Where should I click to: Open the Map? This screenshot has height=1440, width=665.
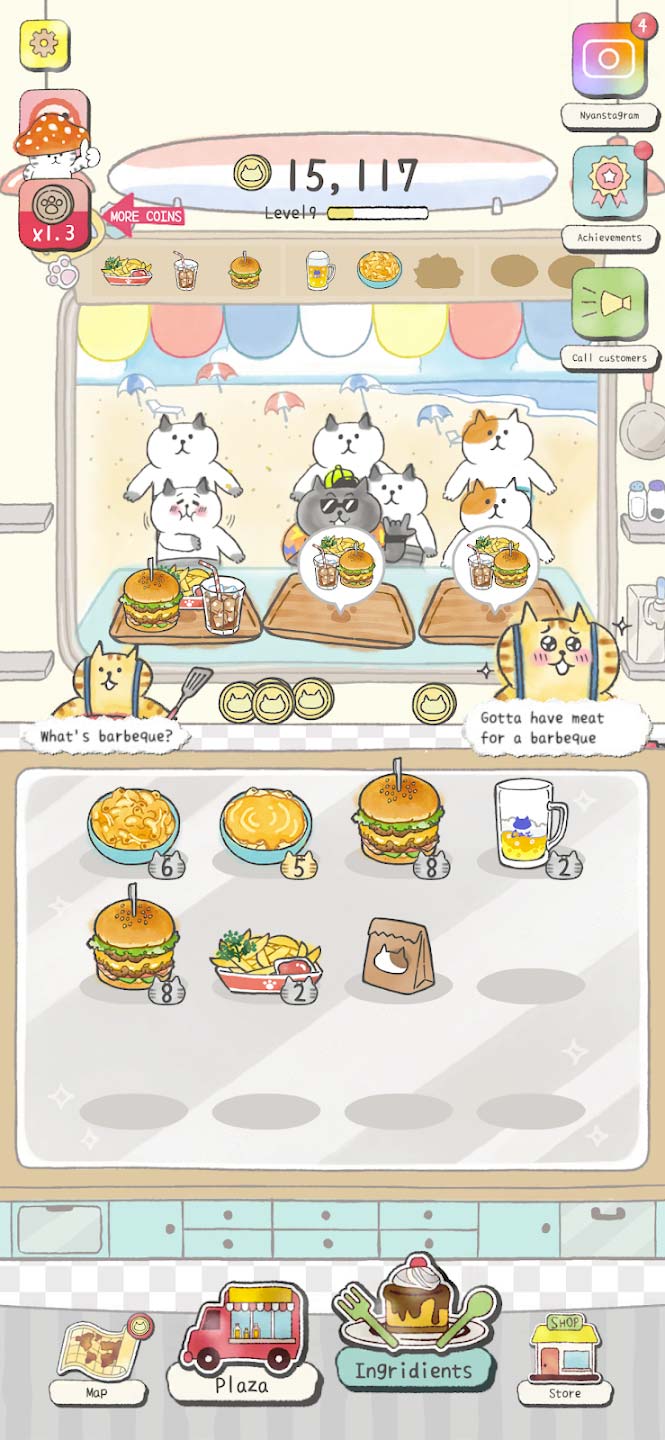click(98, 1359)
